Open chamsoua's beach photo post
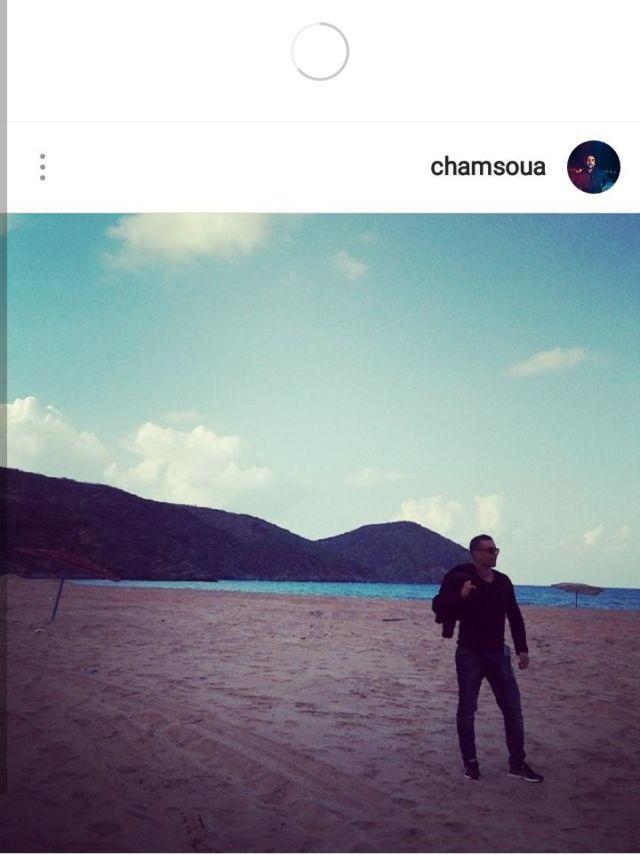This screenshot has height=855, width=640. pyautogui.click(x=323, y=533)
